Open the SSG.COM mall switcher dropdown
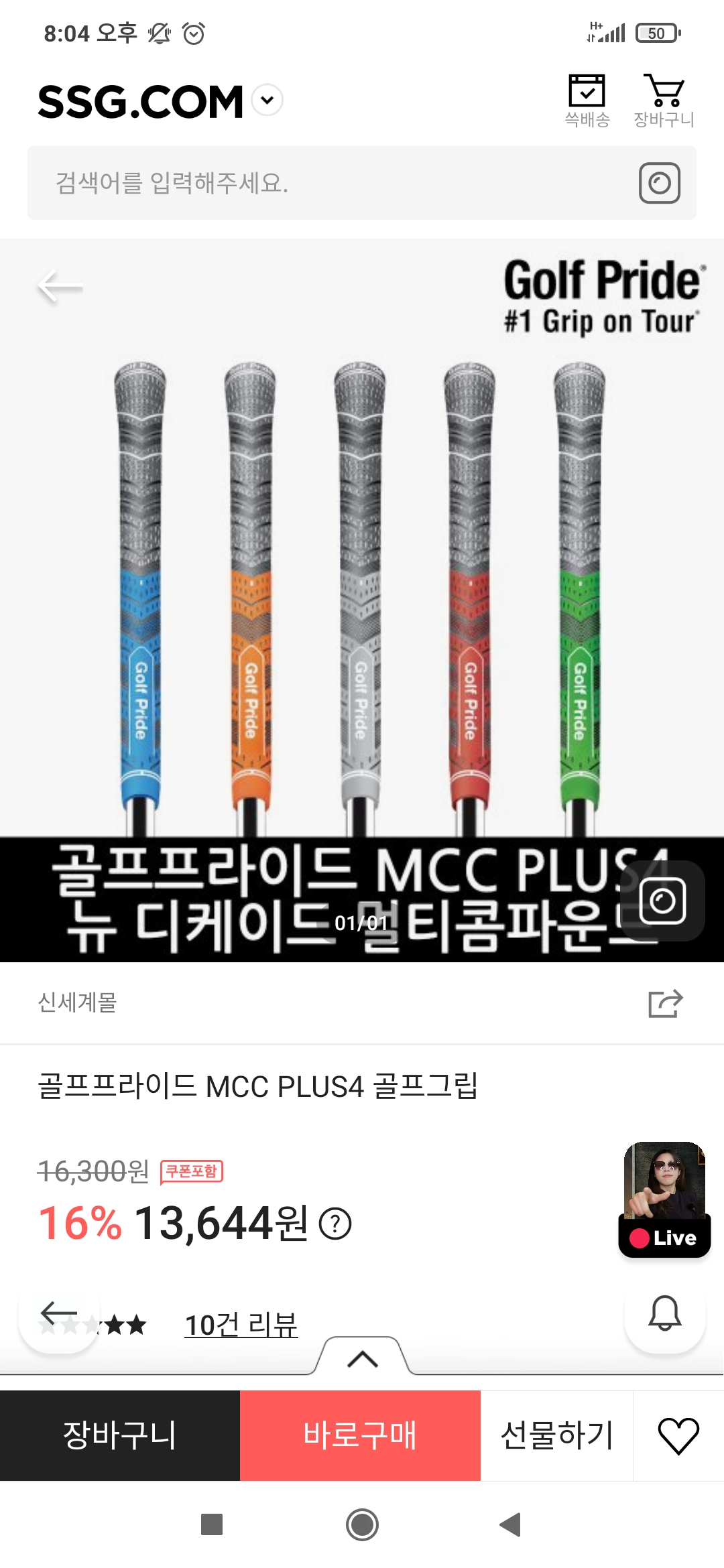This screenshot has width=724, height=1568. pos(267,101)
